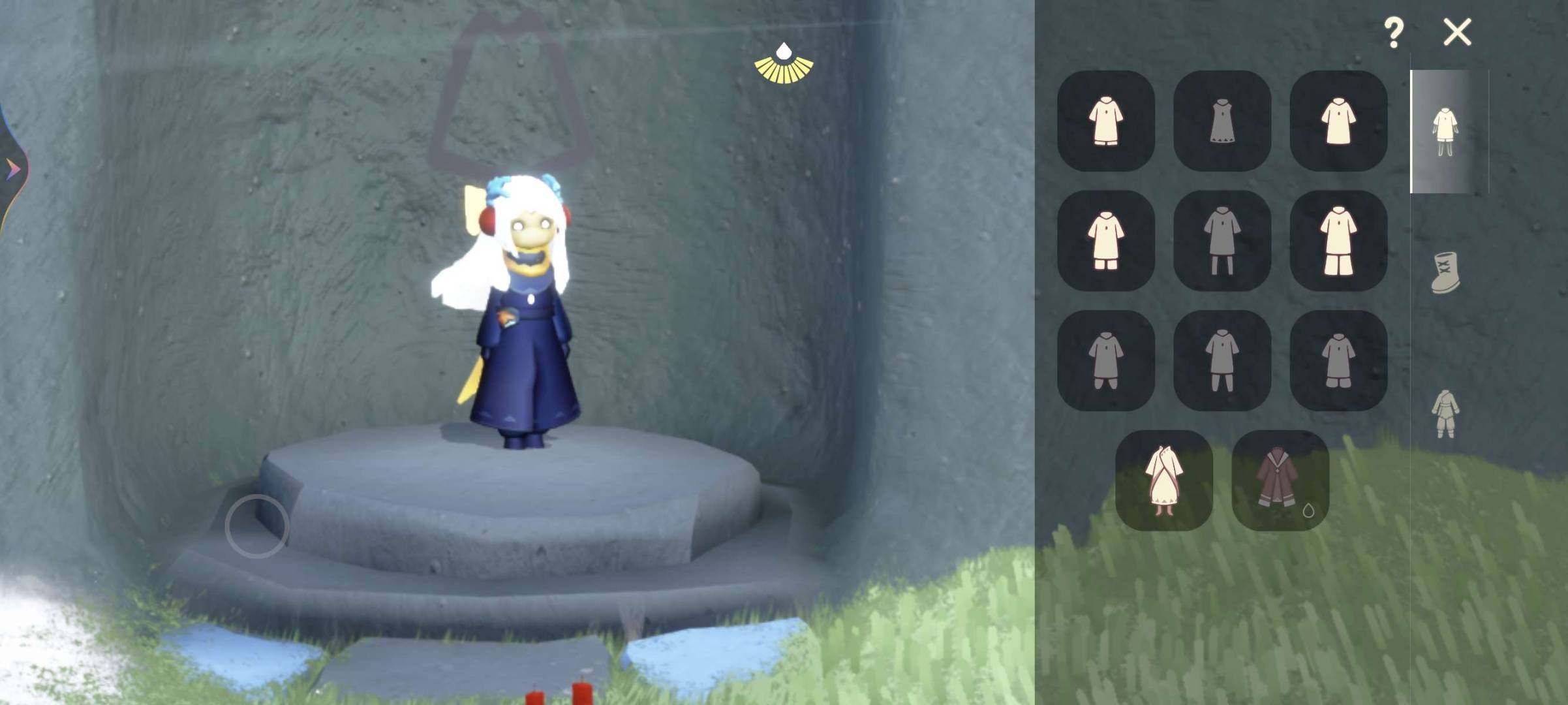Screen dimensions: 1568x705
Task: Choose the white tunic without pants
Action: click(1338, 121)
